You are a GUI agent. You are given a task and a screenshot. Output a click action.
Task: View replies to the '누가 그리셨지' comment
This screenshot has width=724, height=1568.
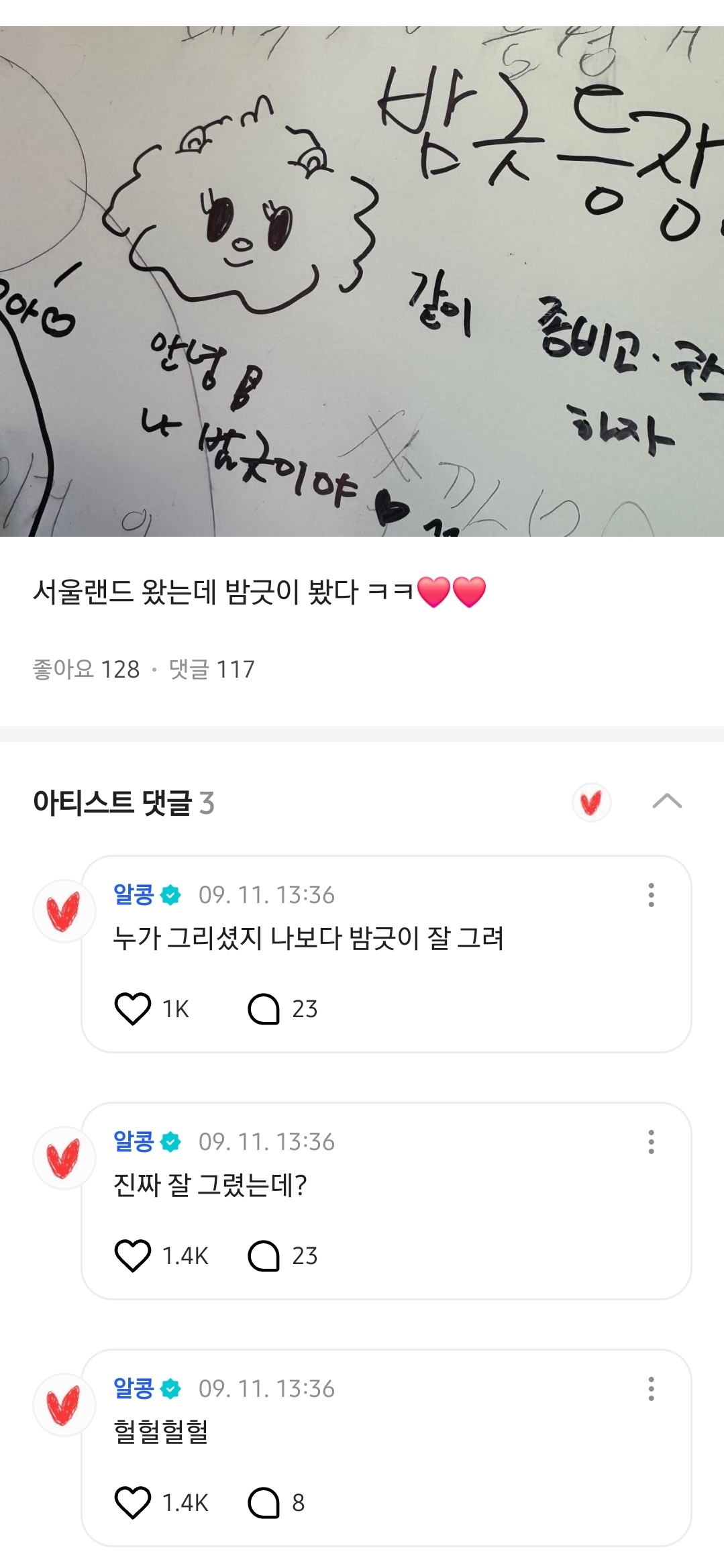pyautogui.click(x=264, y=1008)
